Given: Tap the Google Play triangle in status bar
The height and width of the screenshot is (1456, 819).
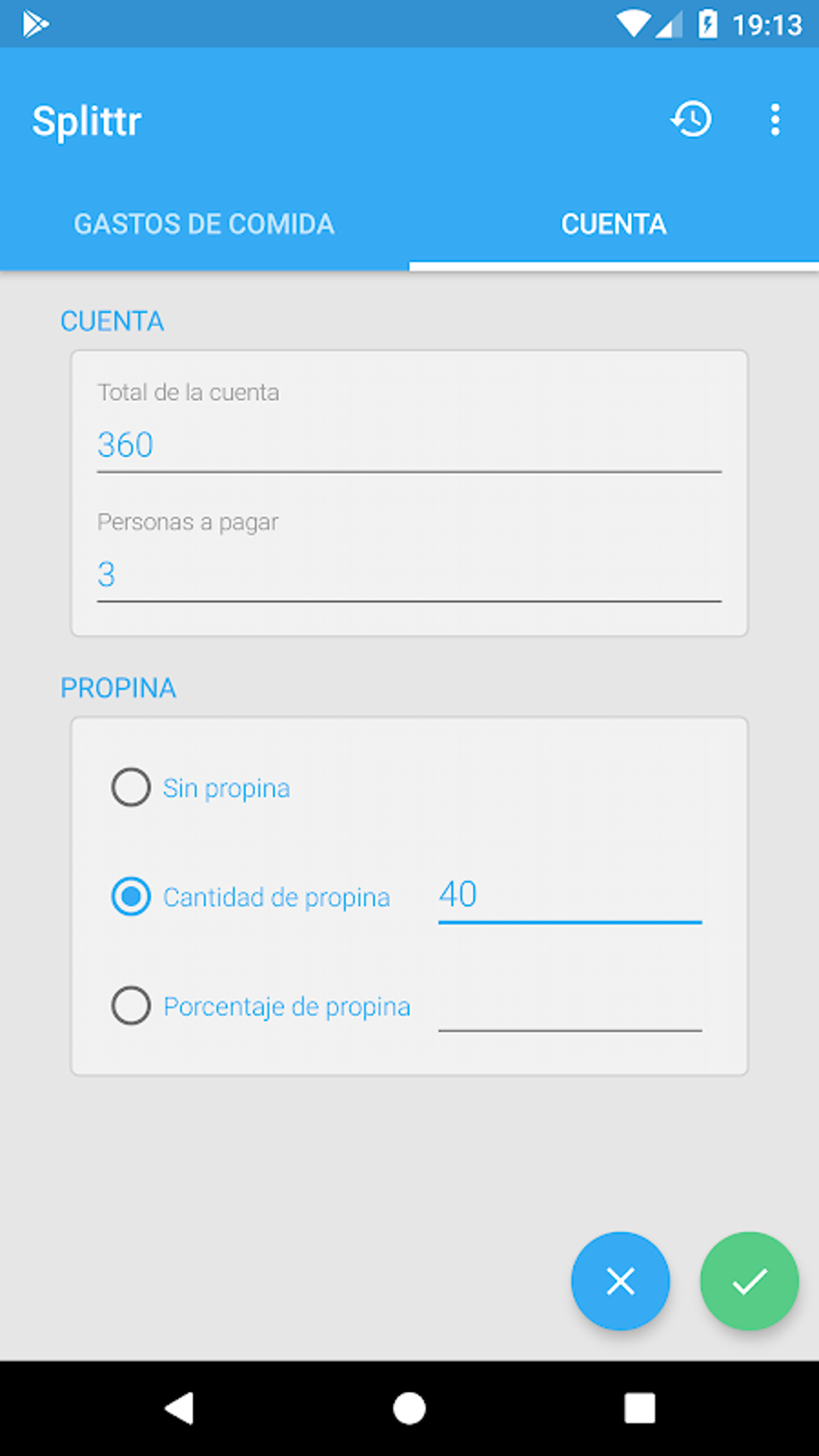Looking at the screenshot, I should tap(36, 23).
